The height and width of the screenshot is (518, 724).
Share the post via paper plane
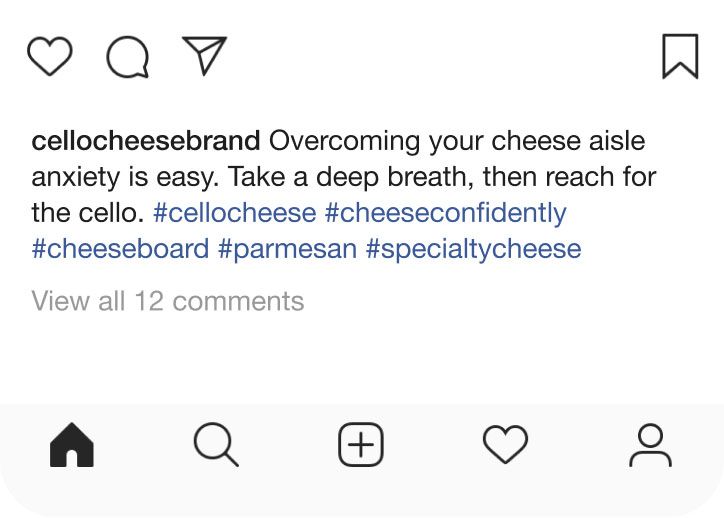[x=204, y=55]
